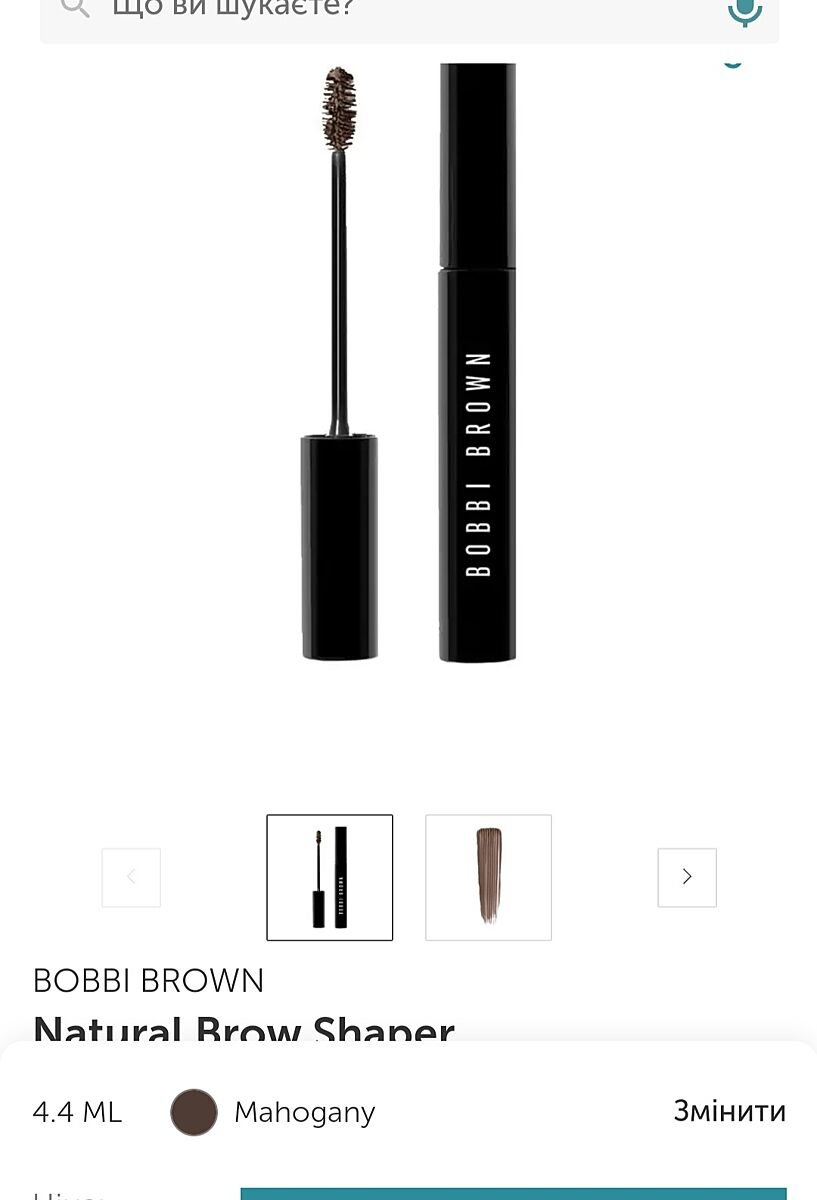This screenshot has height=1200, width=817.
Task: Tap Змінити to change the shade
Action: [x=729, y=1111]
